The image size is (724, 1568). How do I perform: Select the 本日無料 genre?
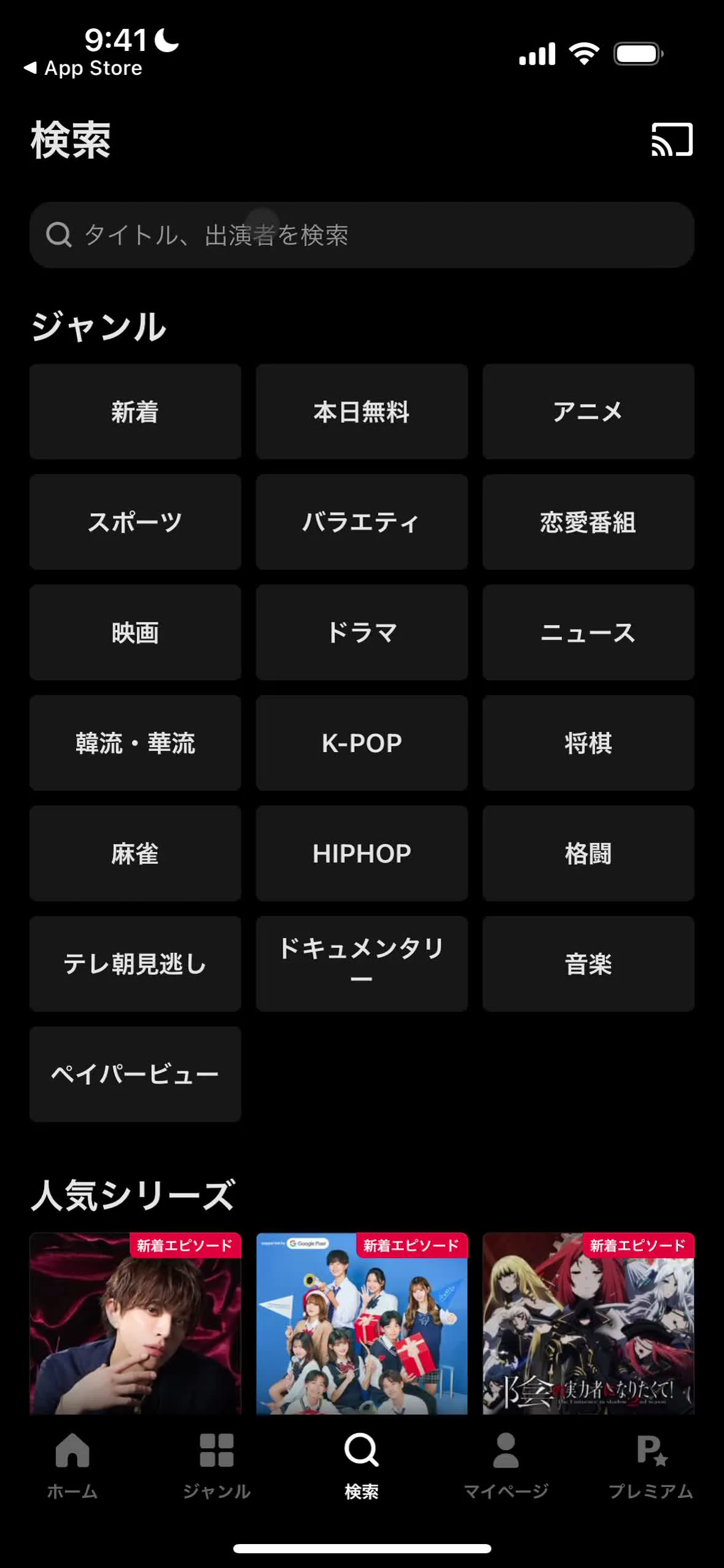[x=361, y=411]
